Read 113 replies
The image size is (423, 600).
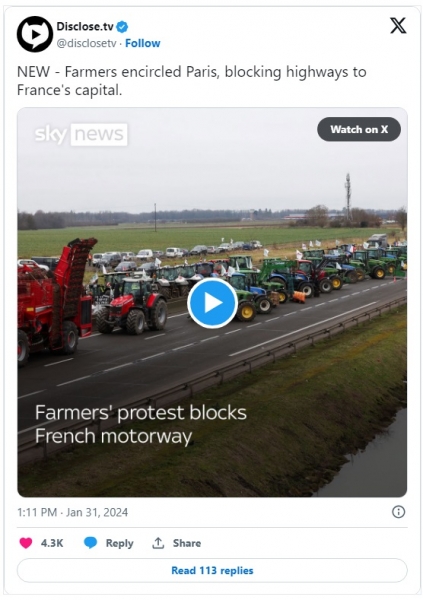click(x=212, y=571)
